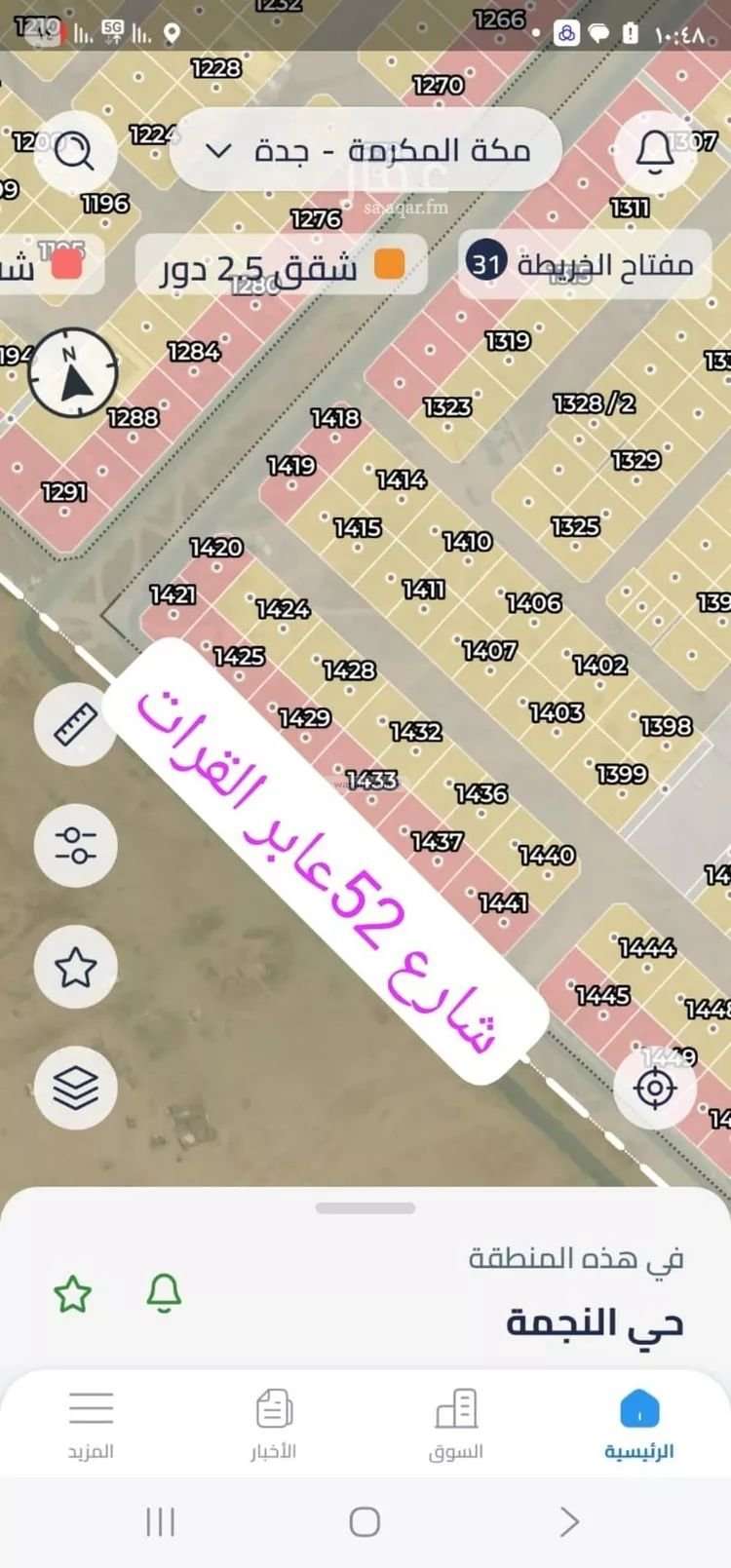Center map on my location
Image resolution: width=731 pixels, height=1568 pixels.
pyautogui.click(x=655, y=1088)
